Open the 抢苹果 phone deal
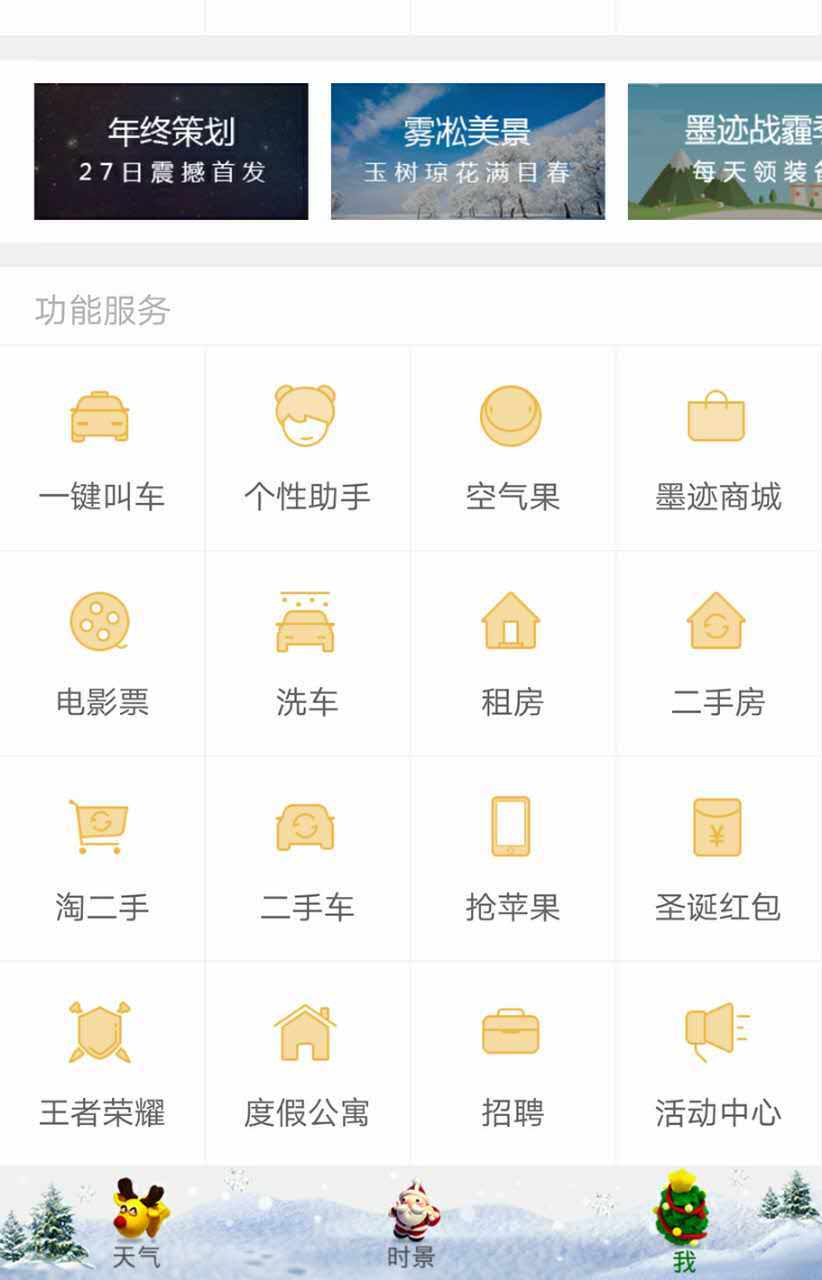The height and width of the screenshot is (1280, 822). pos(512,858)
